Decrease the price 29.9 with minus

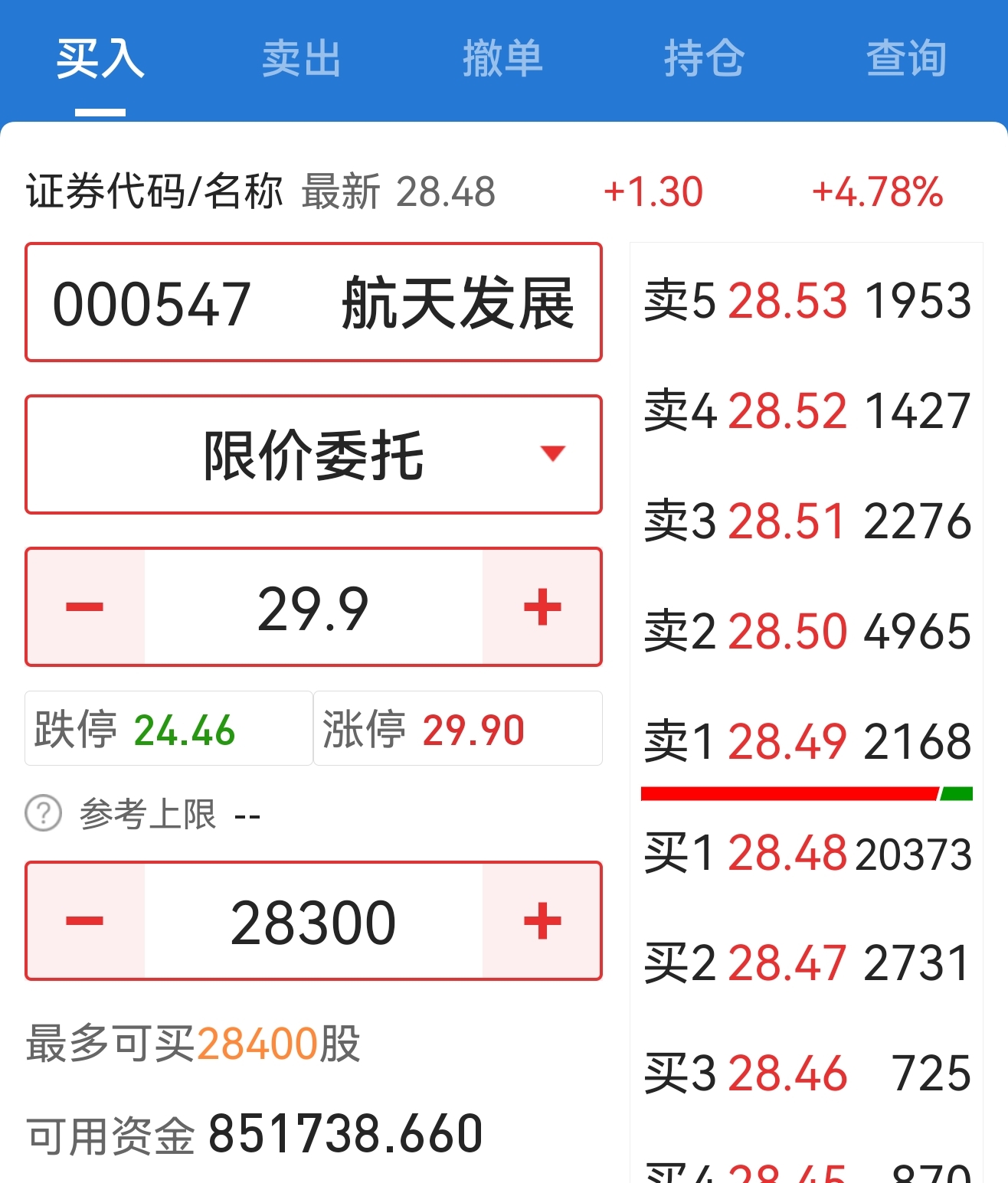85,607
